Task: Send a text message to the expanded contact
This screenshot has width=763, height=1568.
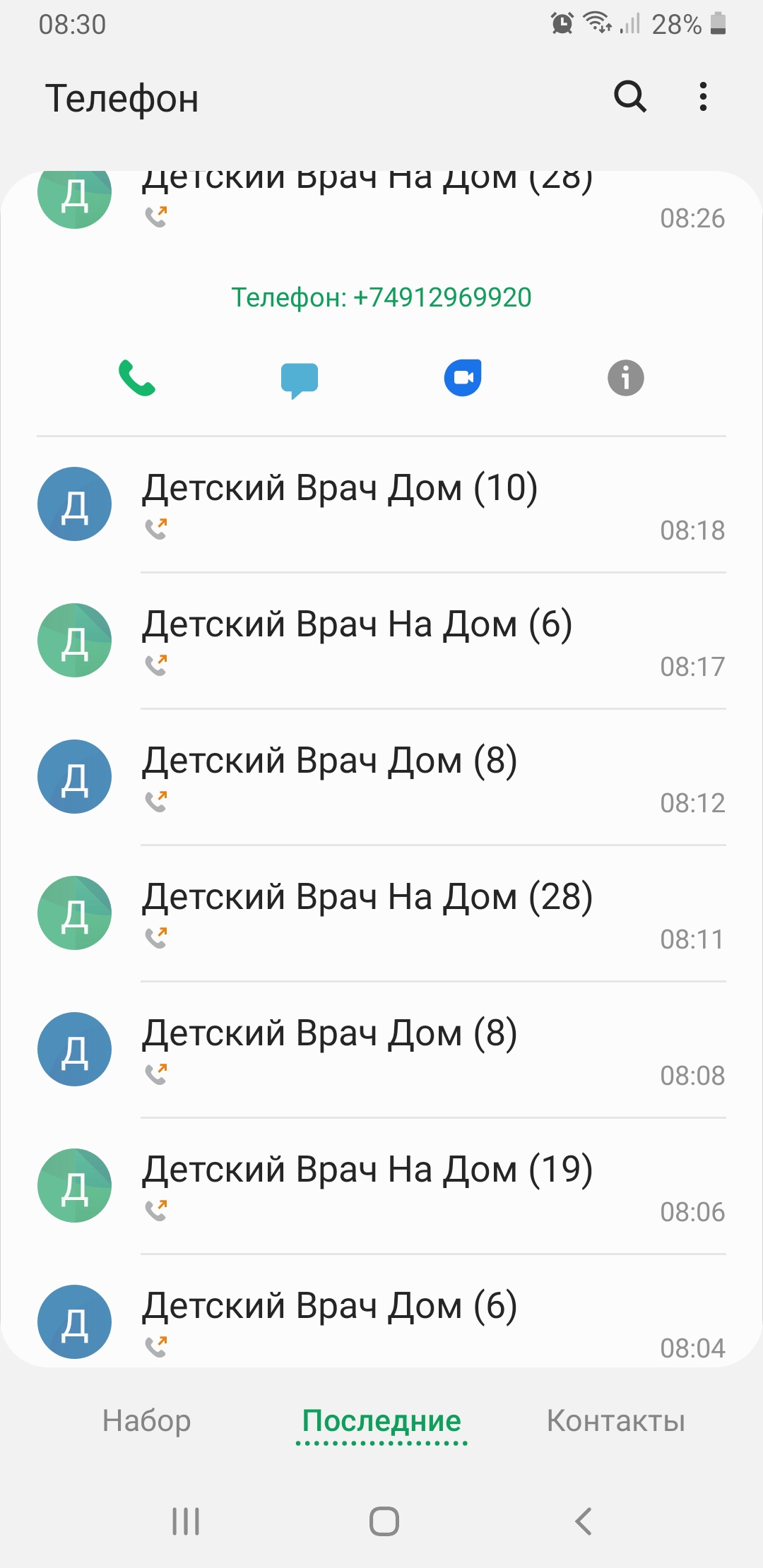Action: pyautogui.click(x=300, y=379)
